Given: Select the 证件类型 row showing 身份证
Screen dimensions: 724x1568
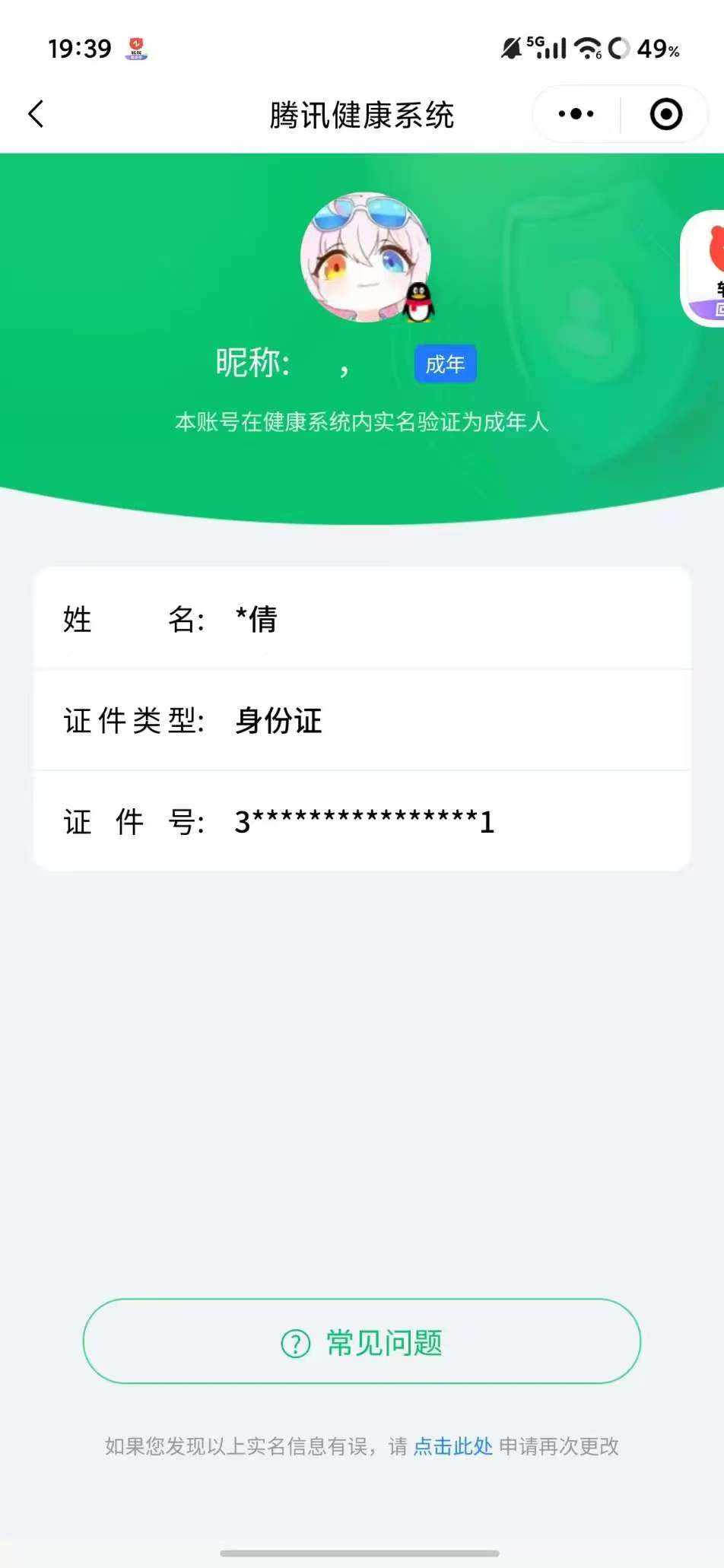Looking at the screenshot, I should coord(361,720).
